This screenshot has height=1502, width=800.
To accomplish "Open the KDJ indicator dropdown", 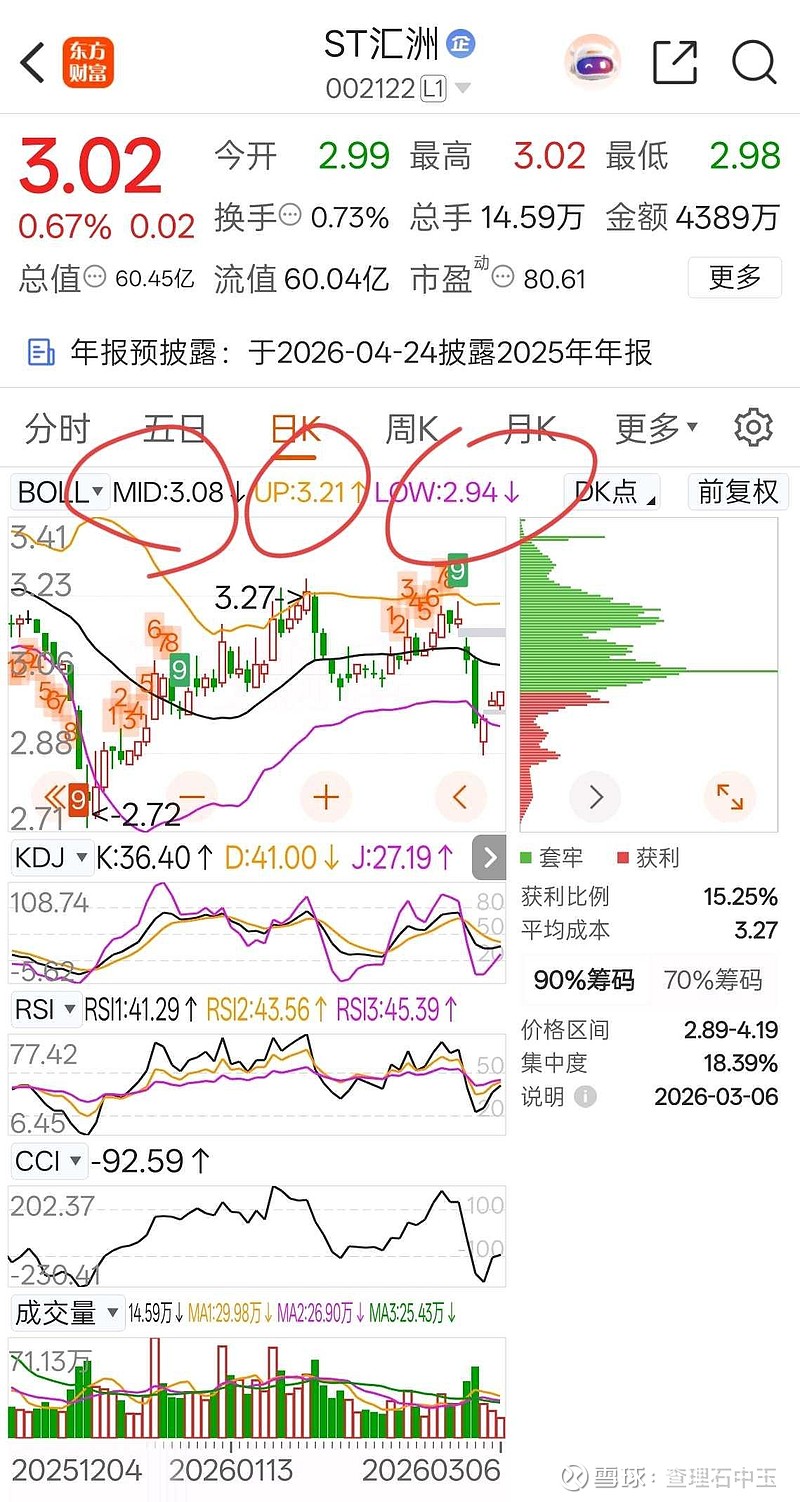I will pyautogui.click(x=50, y=857).
